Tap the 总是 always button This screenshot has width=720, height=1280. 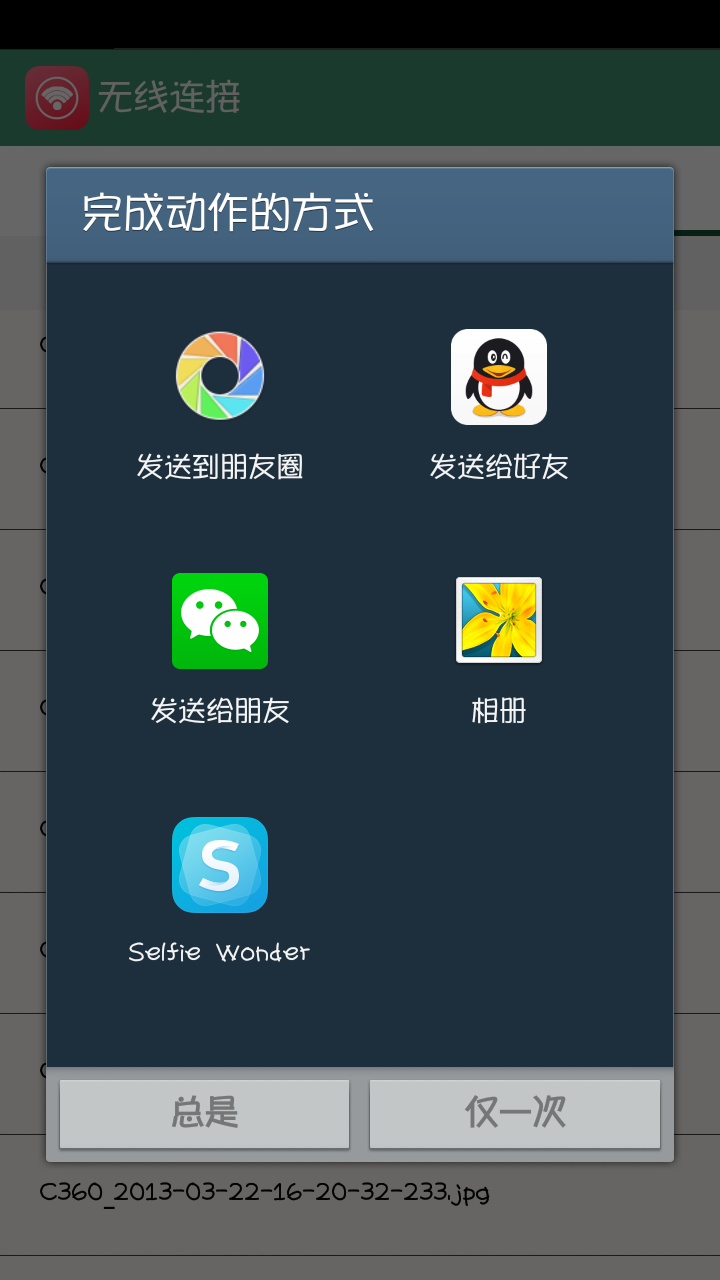(205, 1113)
